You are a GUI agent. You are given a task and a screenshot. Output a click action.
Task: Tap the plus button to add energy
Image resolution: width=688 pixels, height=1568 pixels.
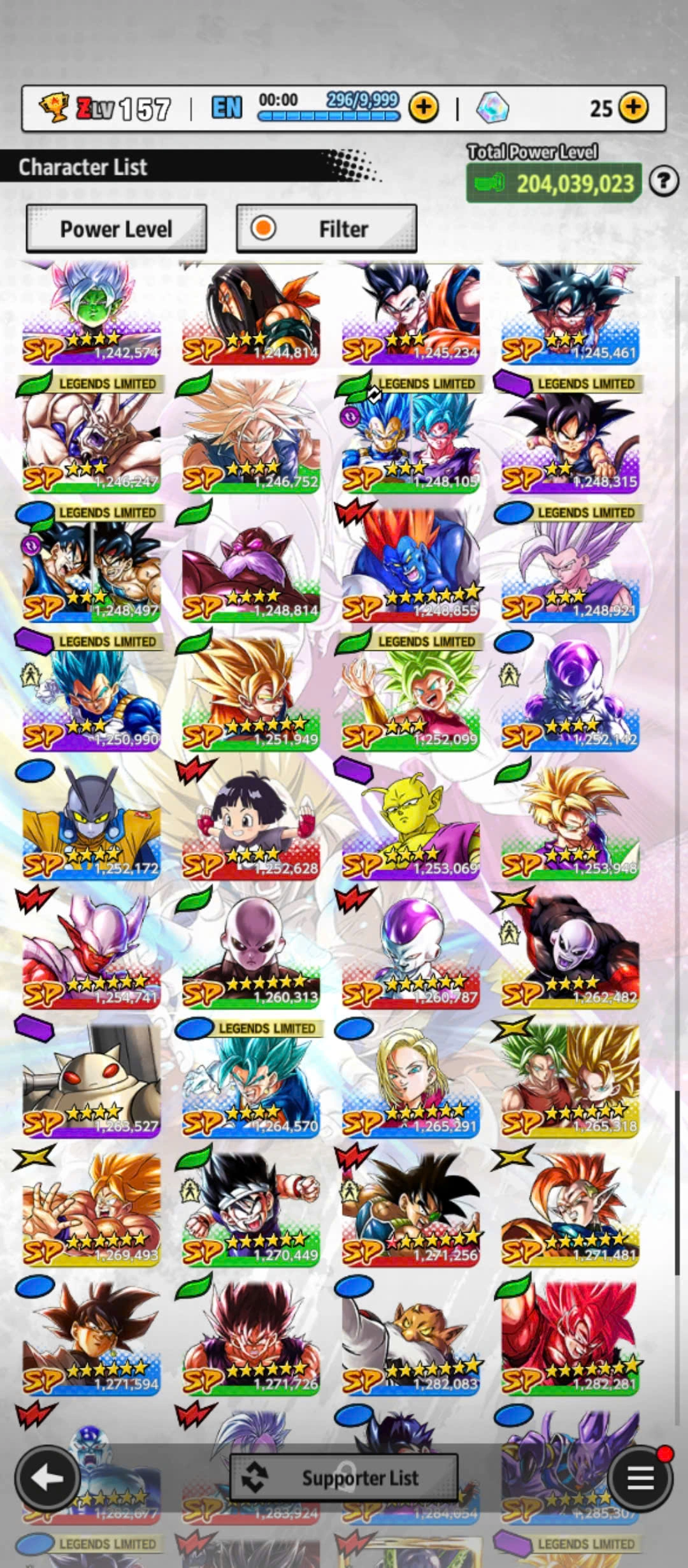click(424, 108)
